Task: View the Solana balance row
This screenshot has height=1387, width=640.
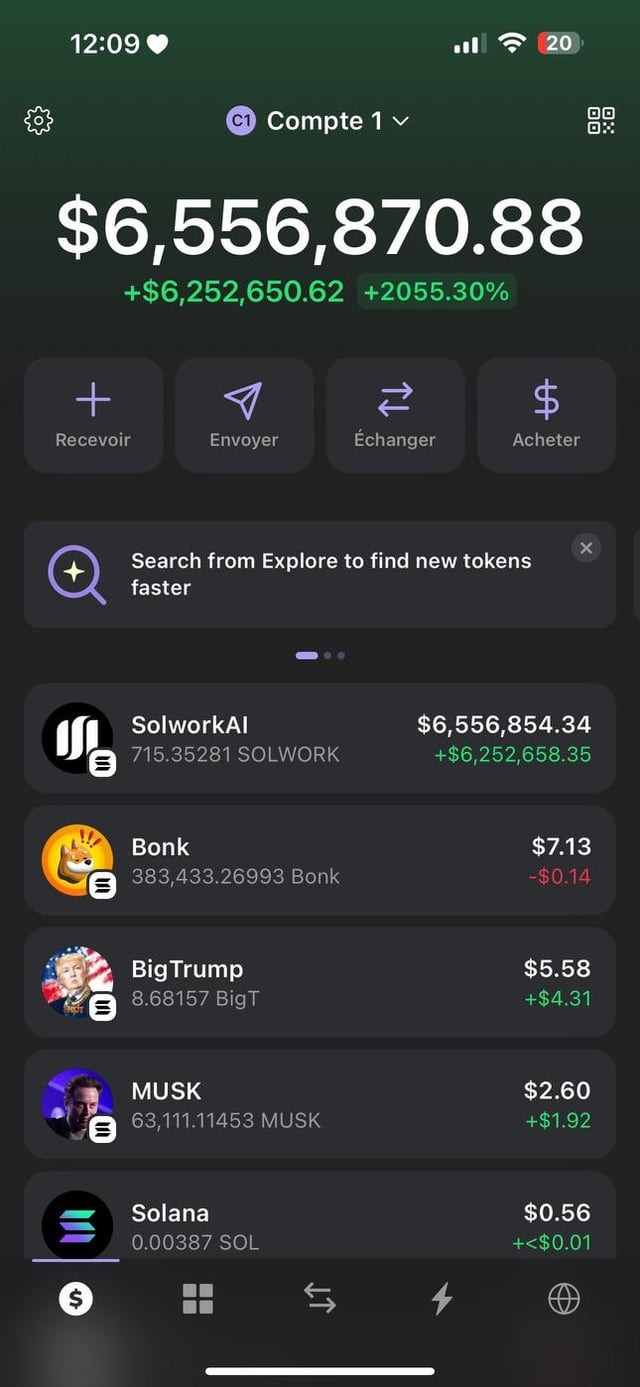Action: [x=320, y=1225]
